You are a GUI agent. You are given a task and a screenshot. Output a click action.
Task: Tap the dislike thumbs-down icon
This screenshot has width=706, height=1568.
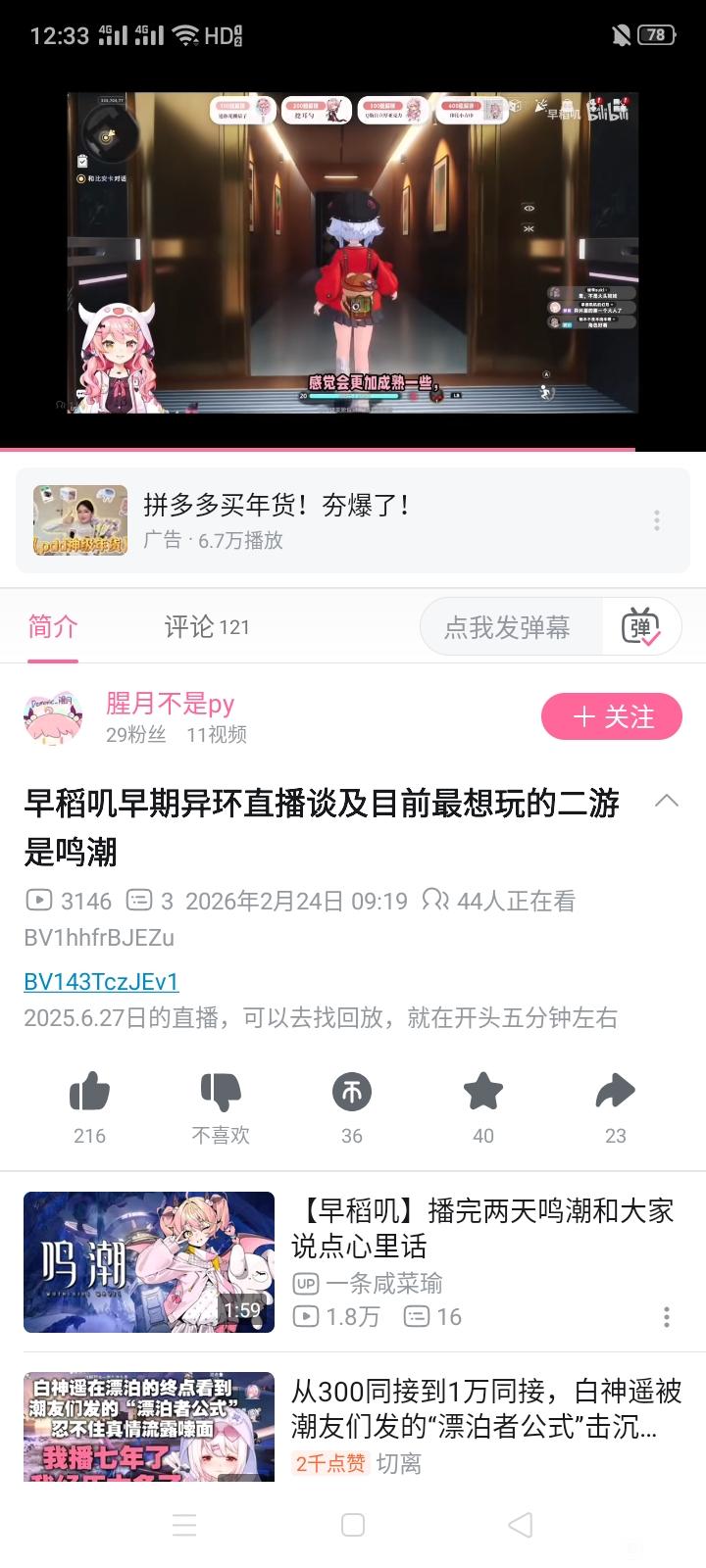pyautogui.click(x=221, y=1092)
